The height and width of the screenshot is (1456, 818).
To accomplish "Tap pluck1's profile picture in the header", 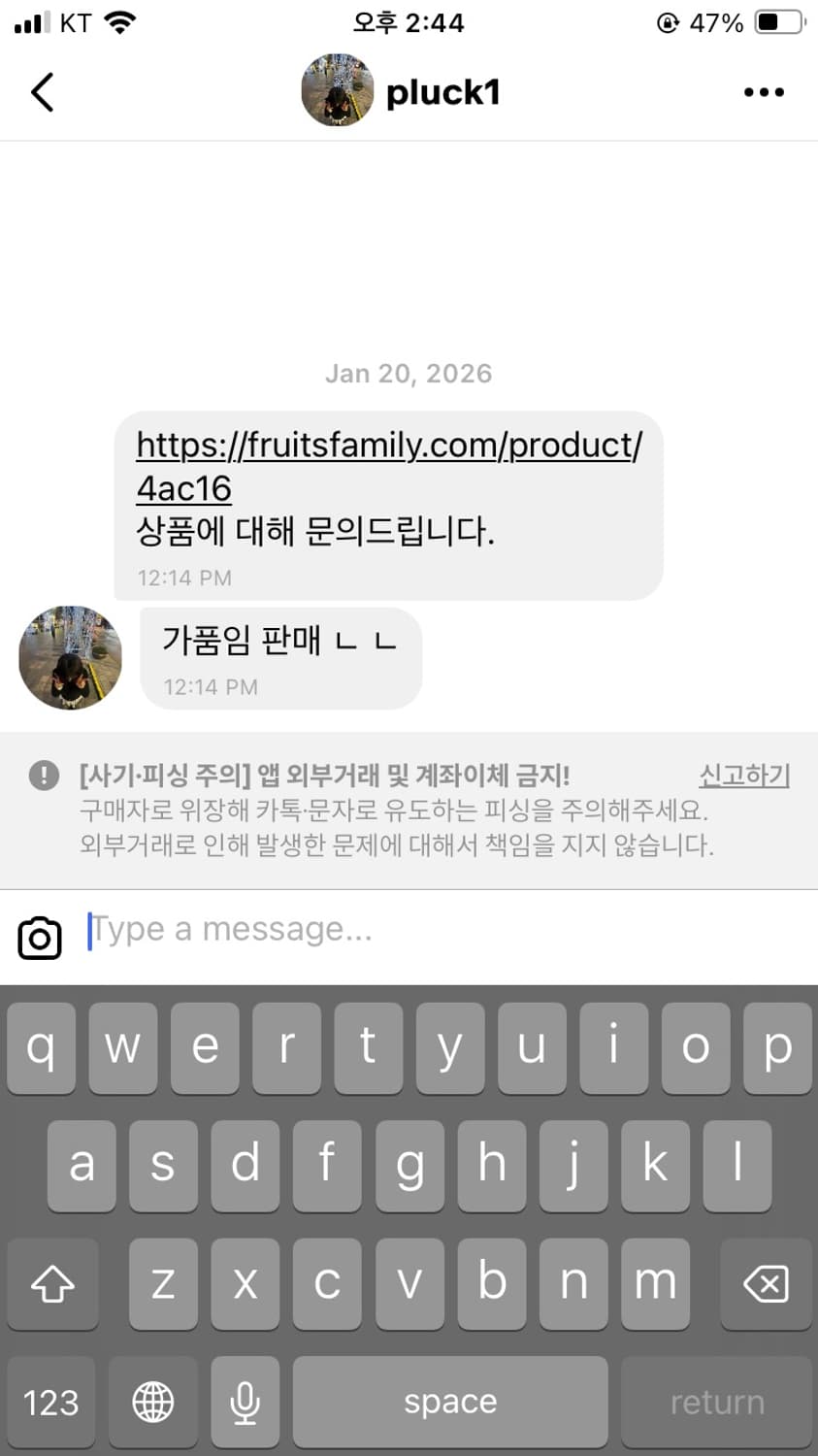I will (337, 91).
